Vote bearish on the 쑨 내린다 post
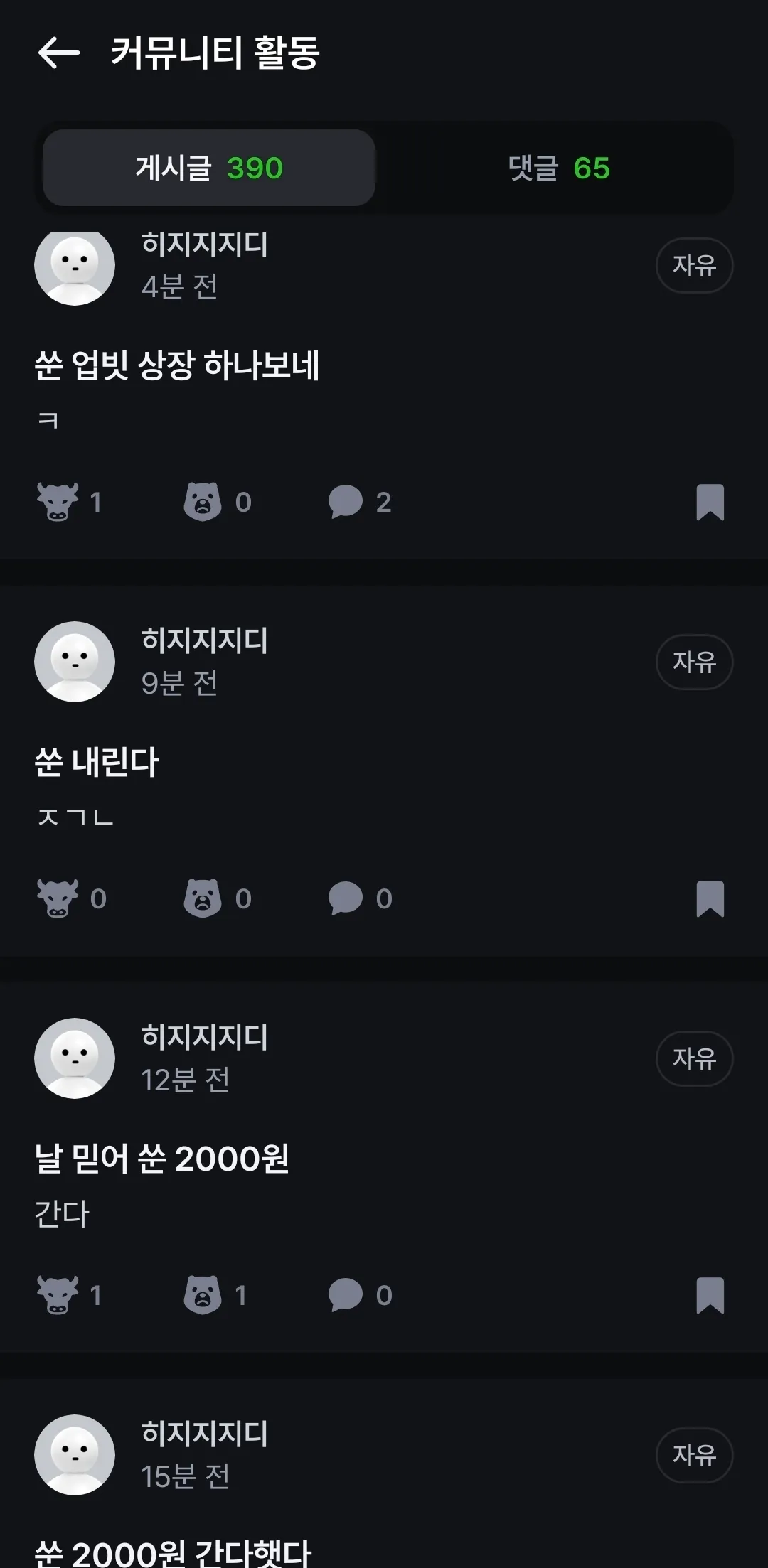The image size is (768, 1568). coord(203,898)
